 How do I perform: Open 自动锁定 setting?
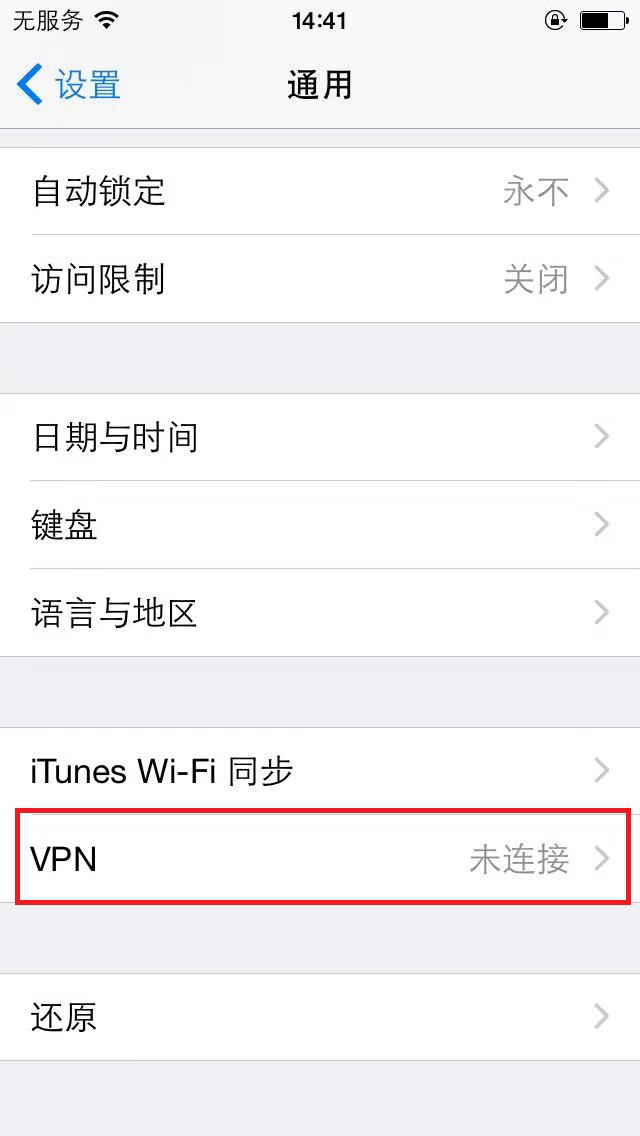coord(320,191)
